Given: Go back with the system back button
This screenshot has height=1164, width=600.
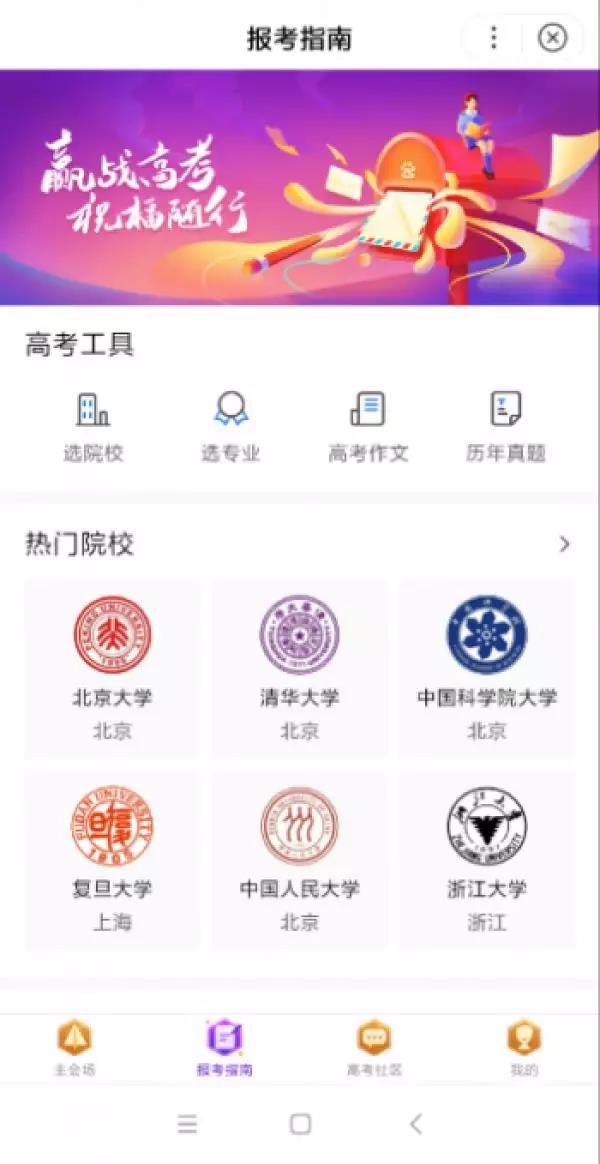Looking at the screenshot, I should pyautogui.click(x=416, y=1124).
